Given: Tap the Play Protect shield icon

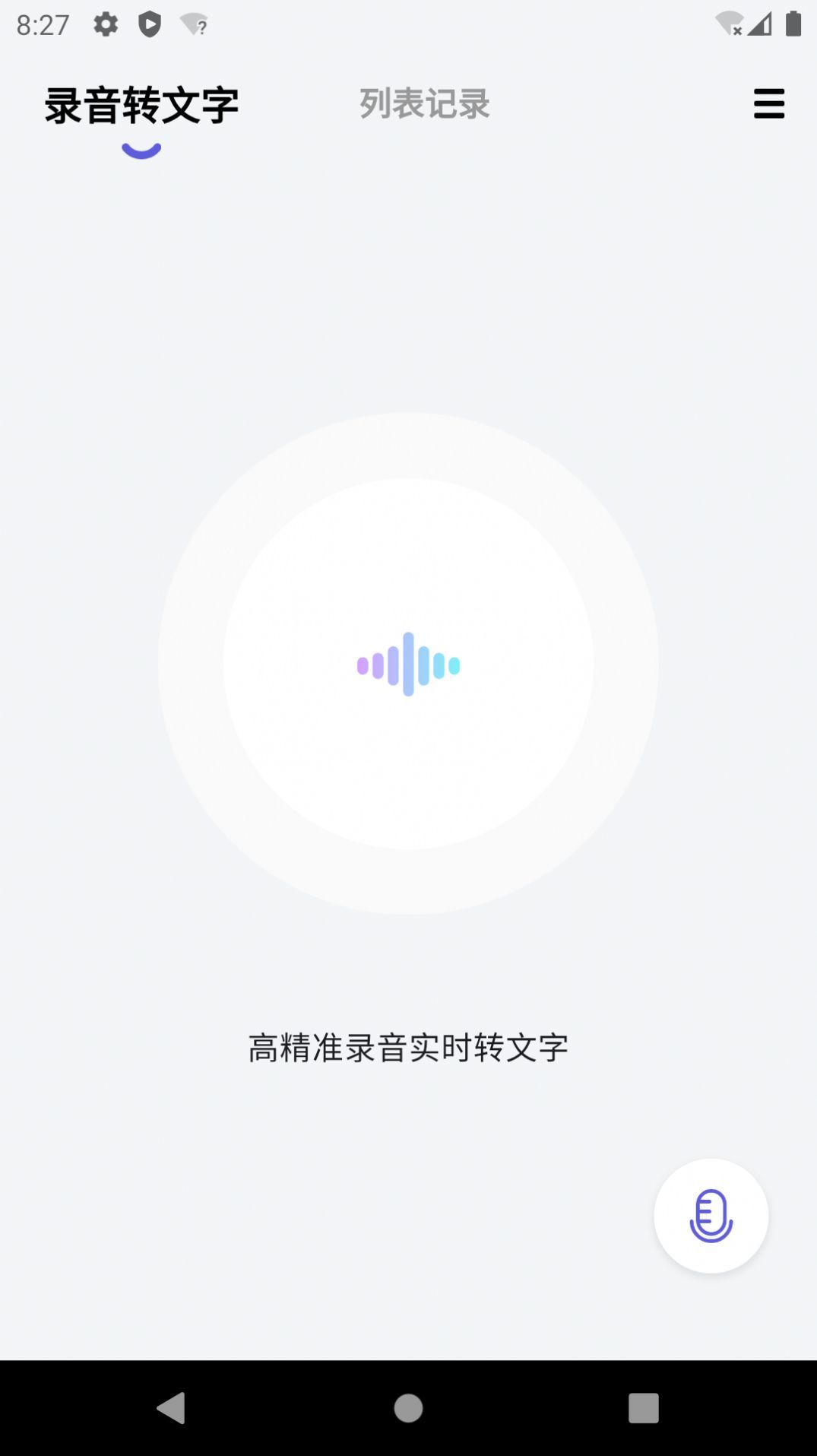Looking at the screenshot, I should pyautogui.click(x=150, y=23).
